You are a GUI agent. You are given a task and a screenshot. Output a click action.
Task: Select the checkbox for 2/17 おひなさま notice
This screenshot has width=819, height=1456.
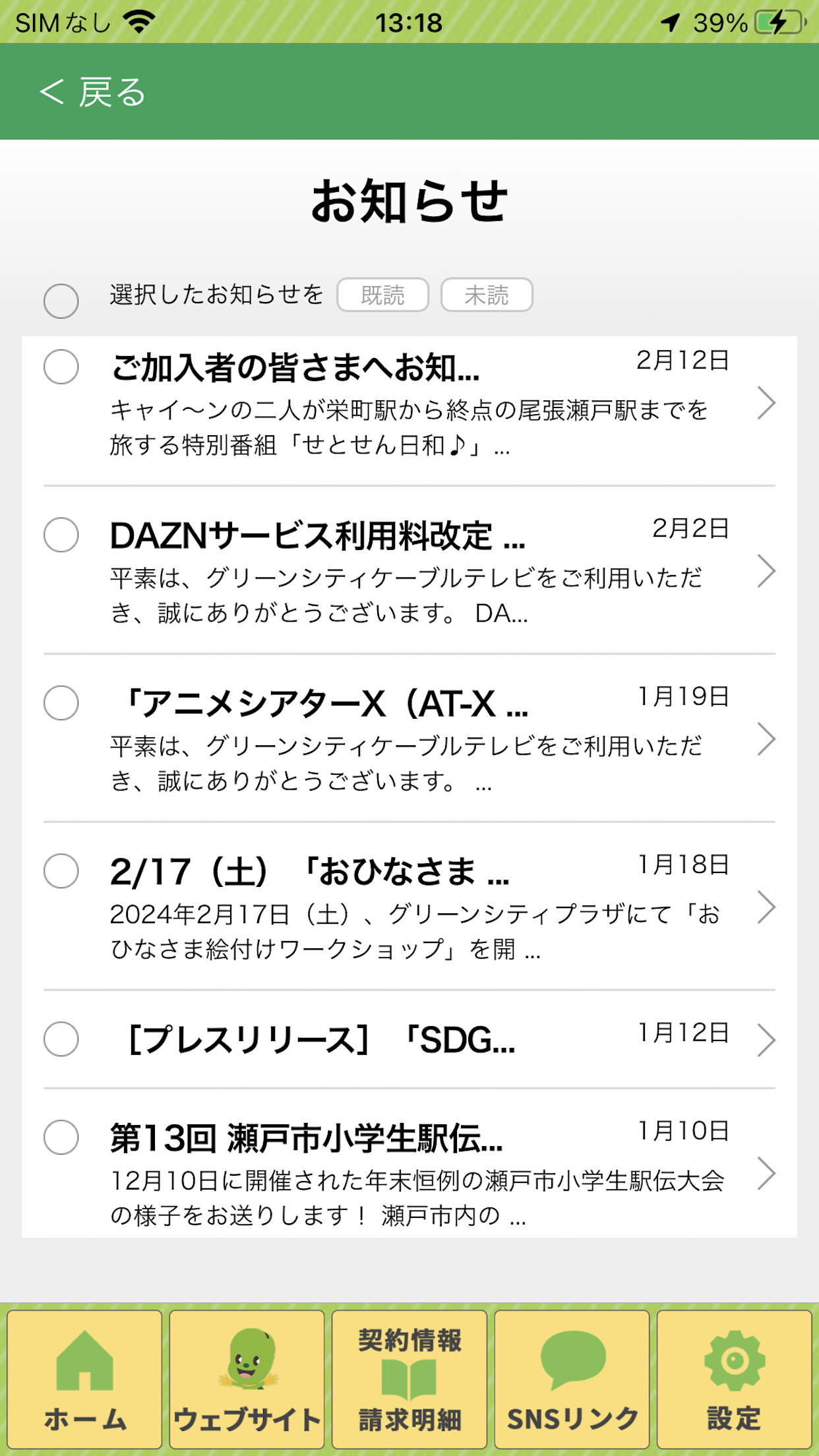pos(61,871)
